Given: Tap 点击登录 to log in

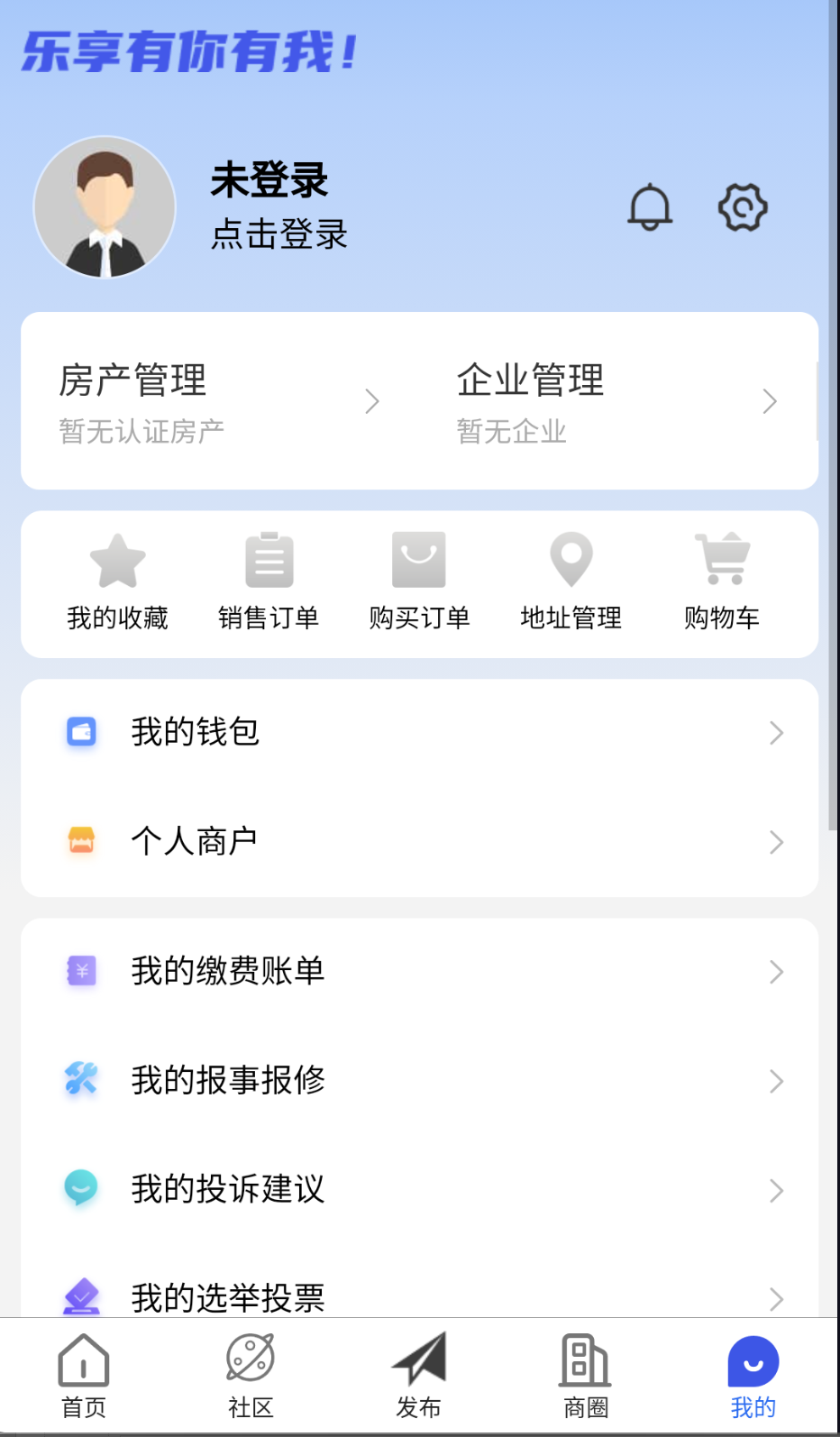Looking at the screenshot, I should pyautogui.click(x=278, y=234).
